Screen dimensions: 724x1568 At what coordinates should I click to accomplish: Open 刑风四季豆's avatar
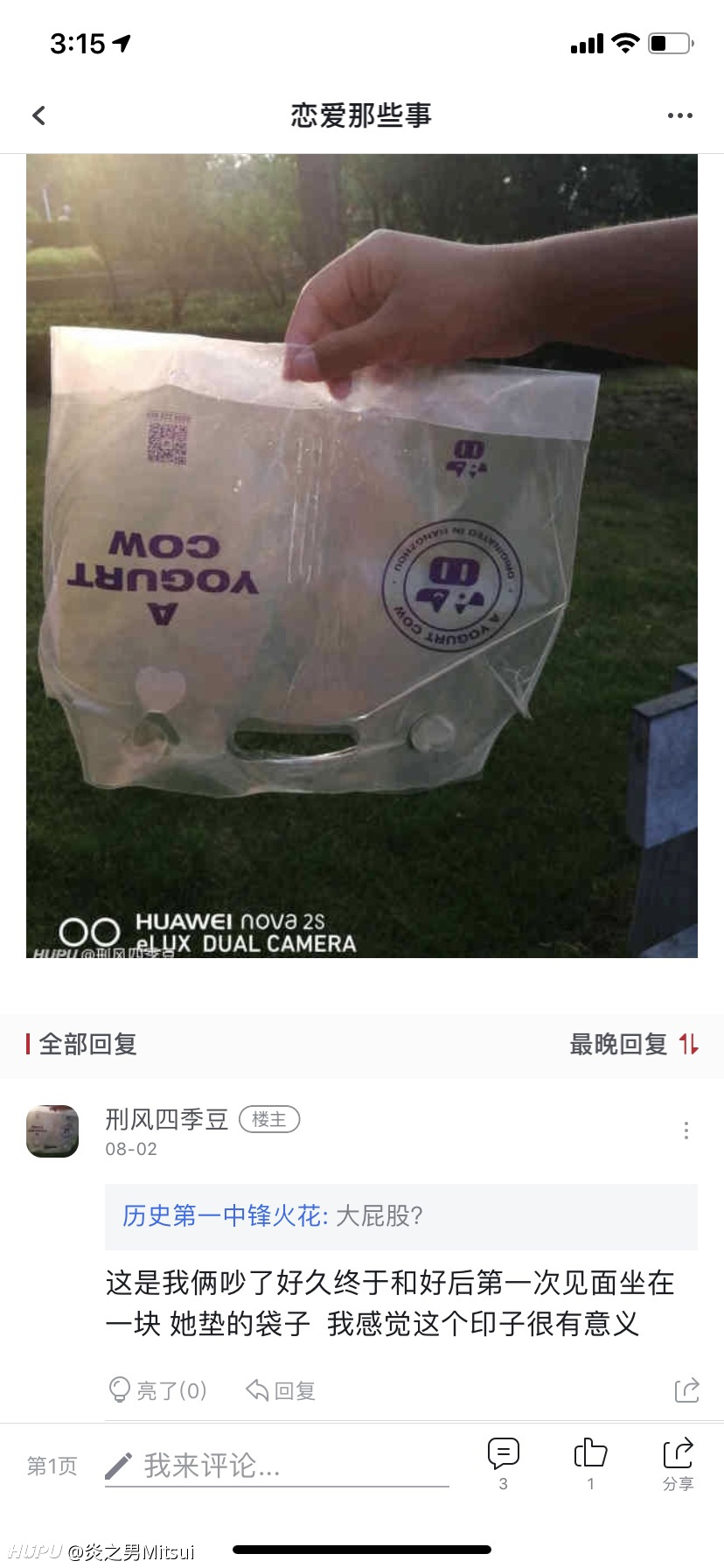point(52,1130)
